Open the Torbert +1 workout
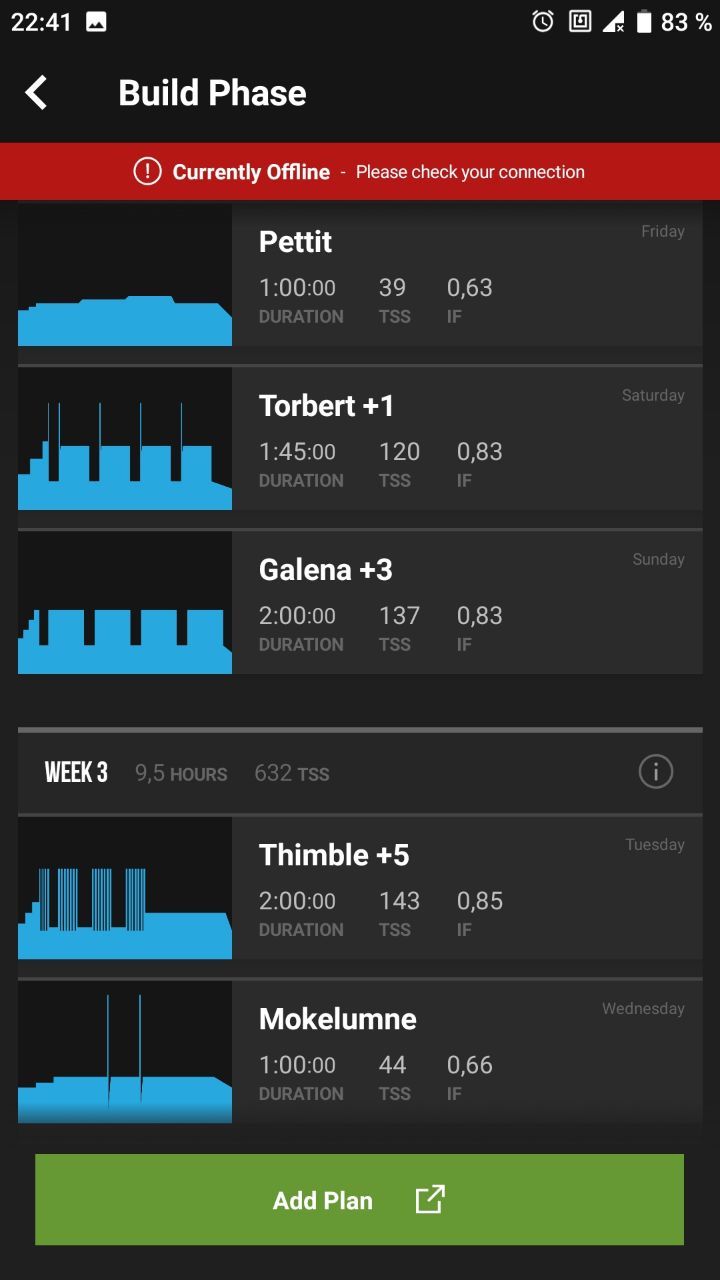 (360, 438)
